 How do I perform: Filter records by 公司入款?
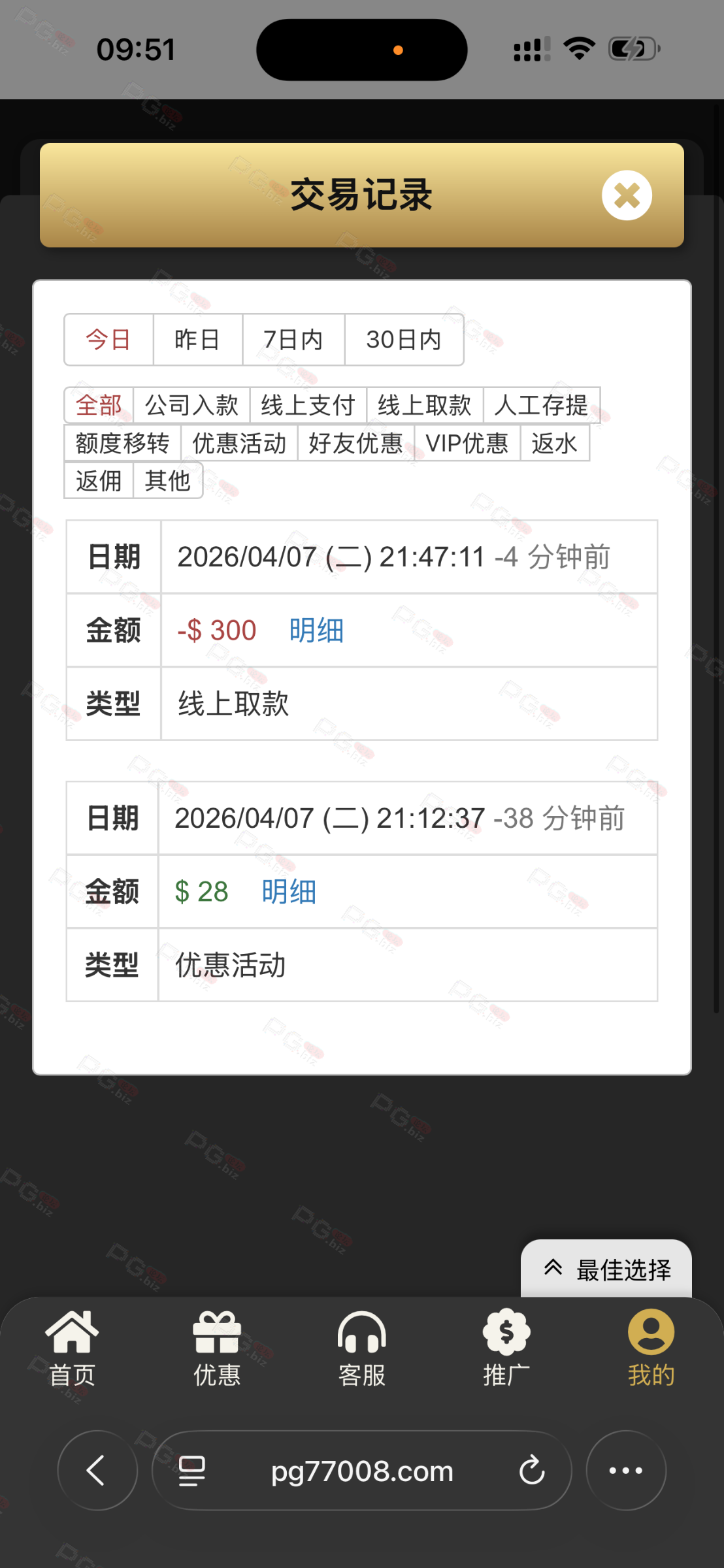pyautogui.click(x=191, y=406)
